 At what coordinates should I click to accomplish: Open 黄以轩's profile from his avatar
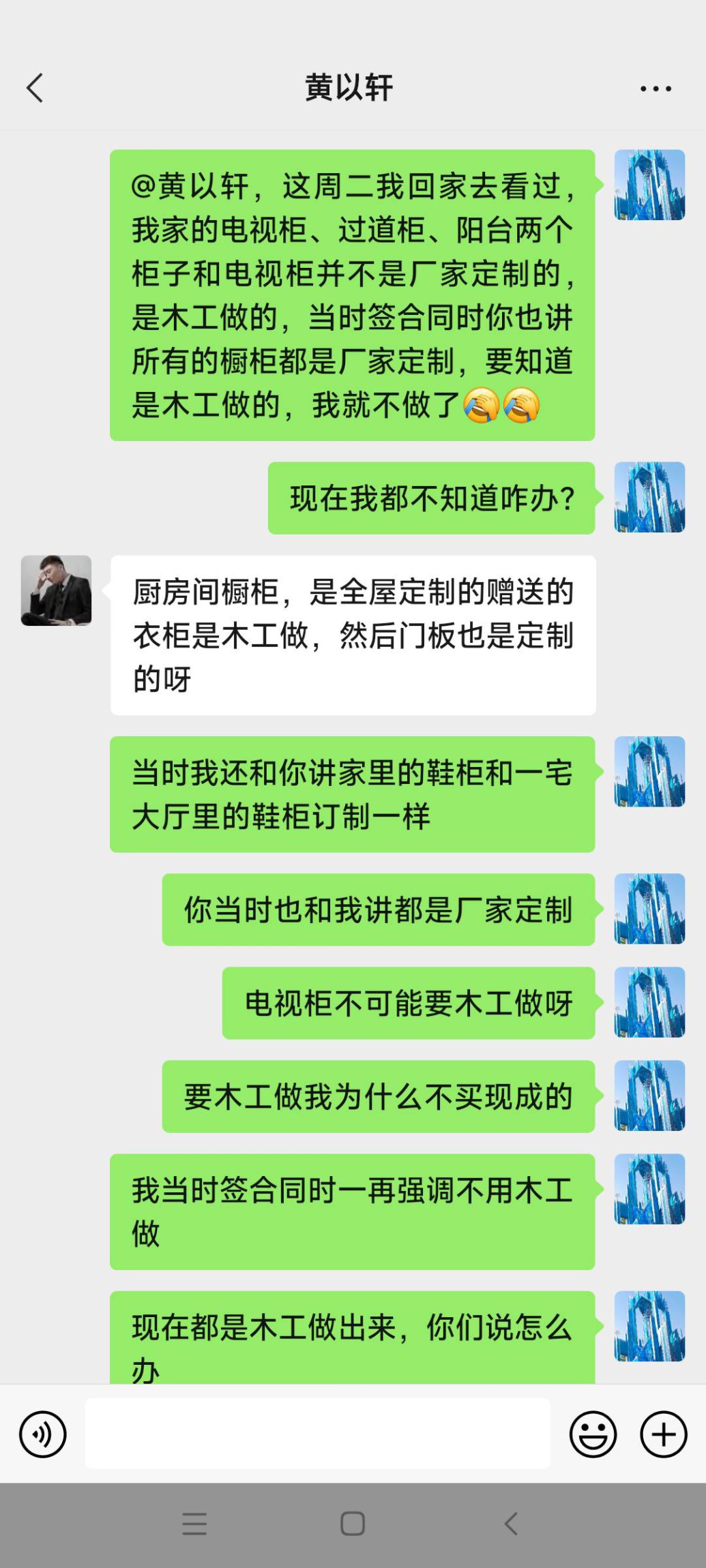point(56,590)
